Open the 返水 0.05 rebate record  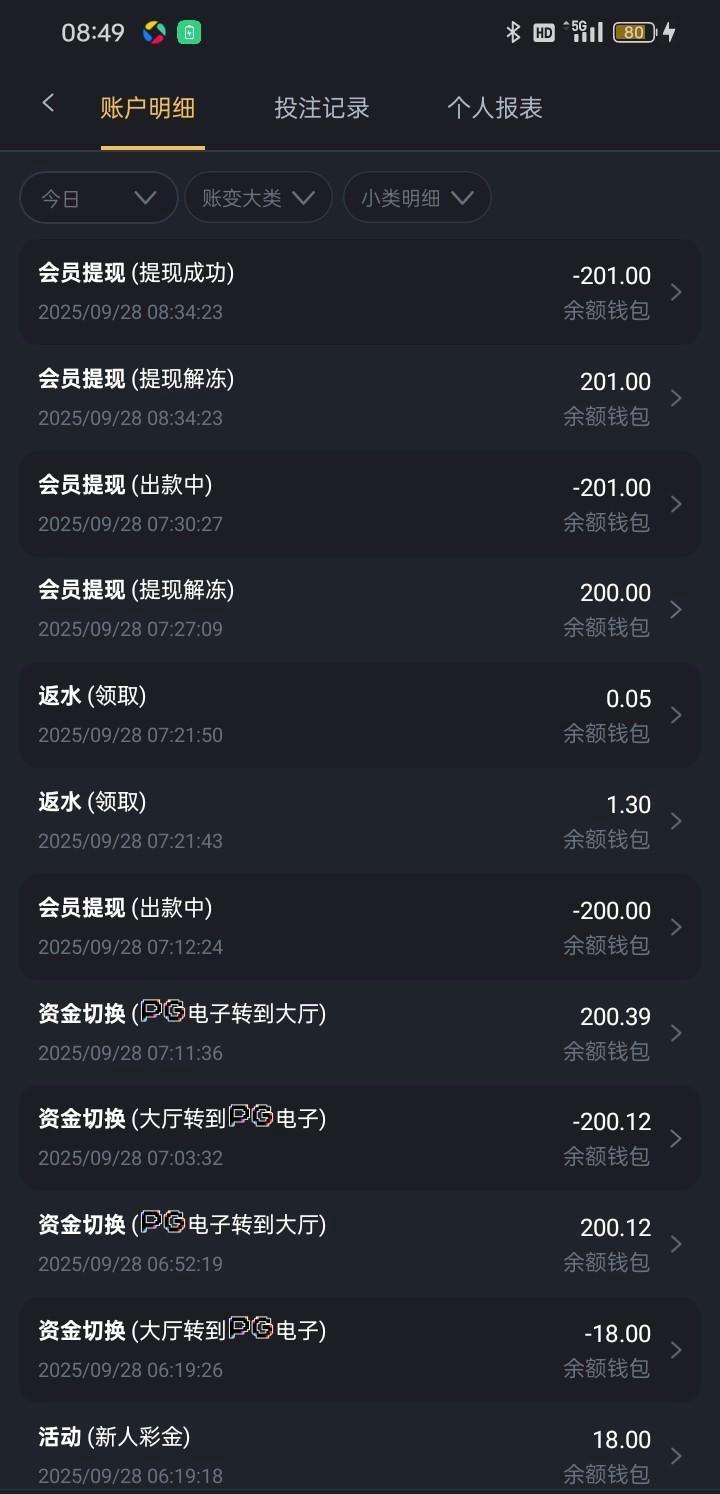coord(359,715)
